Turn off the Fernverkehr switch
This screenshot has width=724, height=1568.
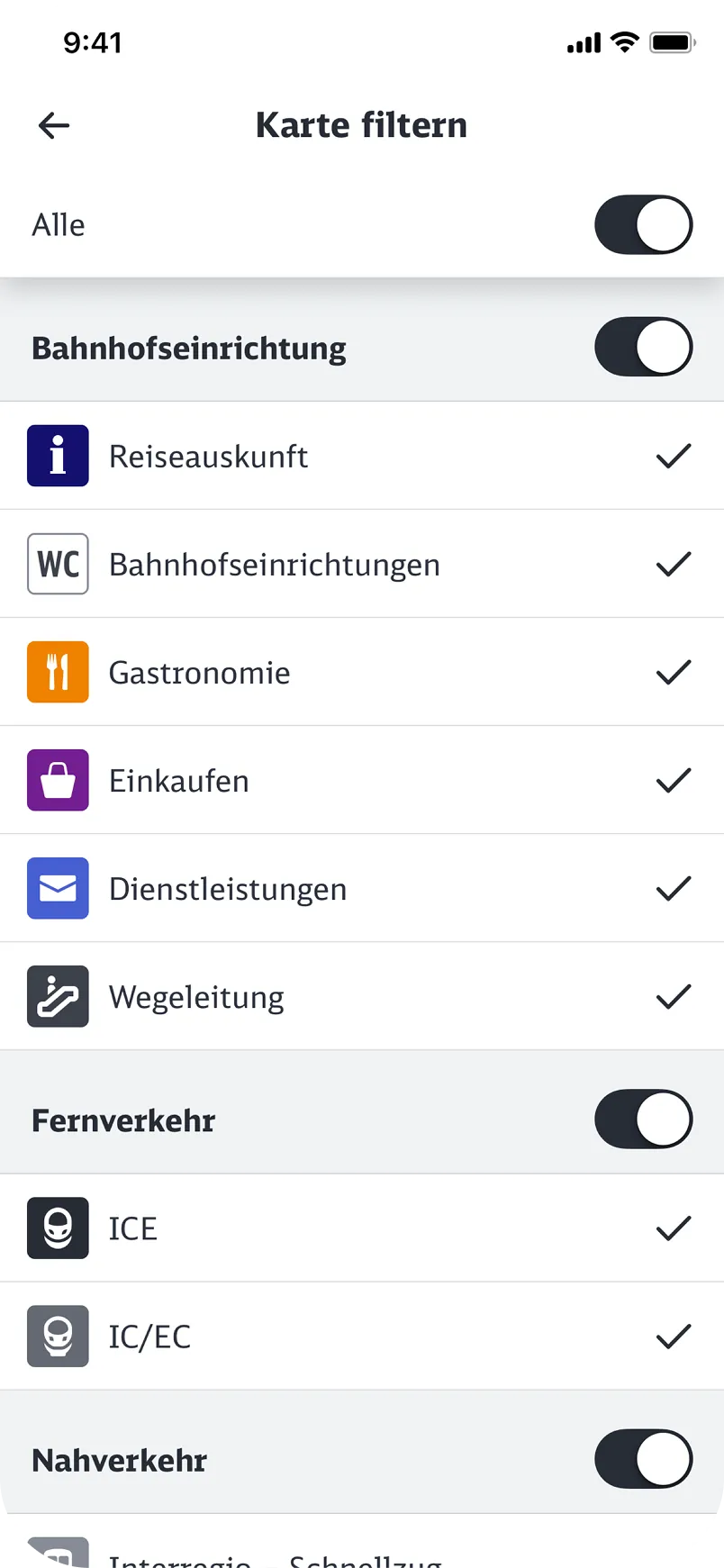pos(643,1119)
